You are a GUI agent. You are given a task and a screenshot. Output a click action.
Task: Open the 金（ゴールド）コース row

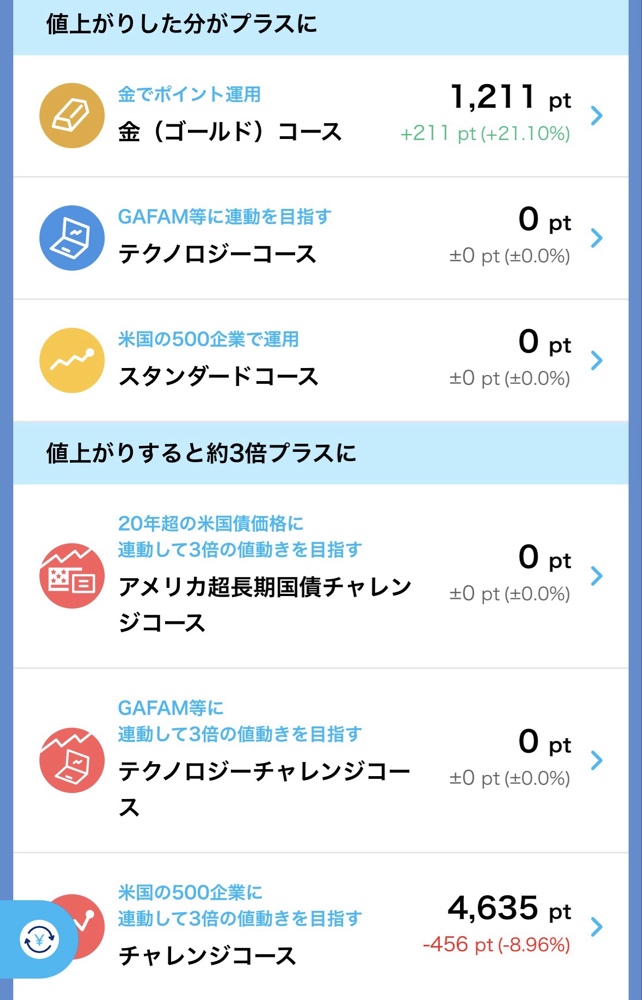point(320,116)
